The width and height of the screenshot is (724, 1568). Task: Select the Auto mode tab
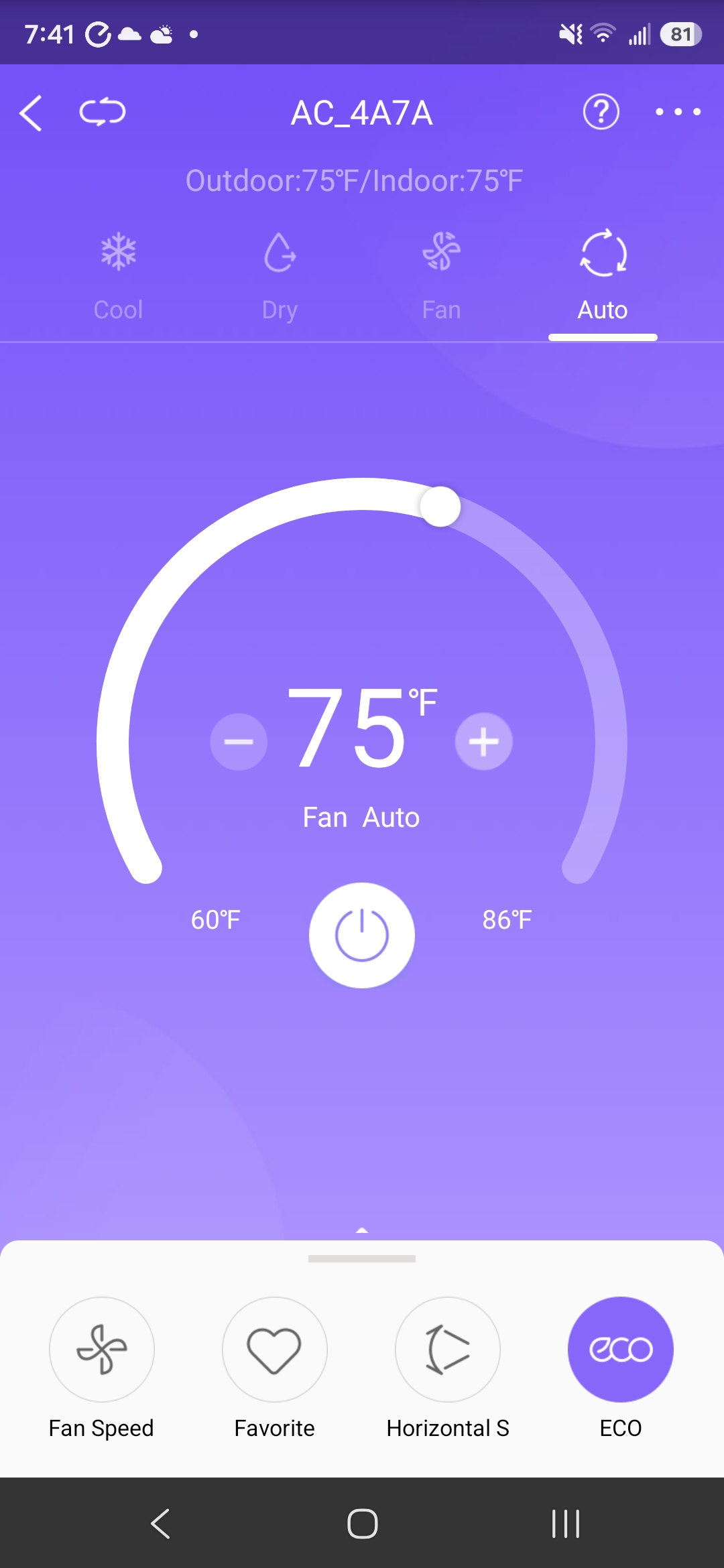[x=603, y=277]
